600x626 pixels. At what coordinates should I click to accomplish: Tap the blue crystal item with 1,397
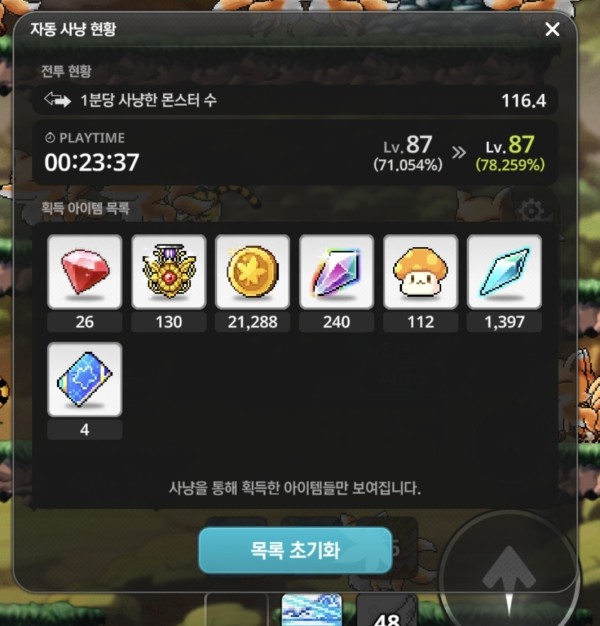[505, 271]
